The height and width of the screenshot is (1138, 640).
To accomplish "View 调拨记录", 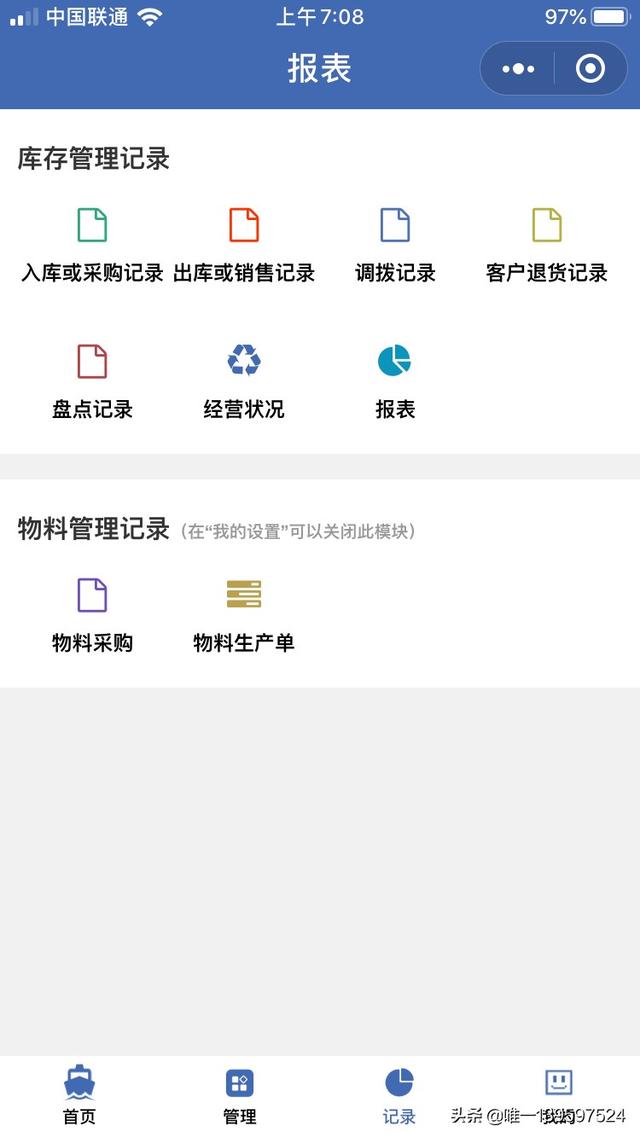I will tap(395, 245).
